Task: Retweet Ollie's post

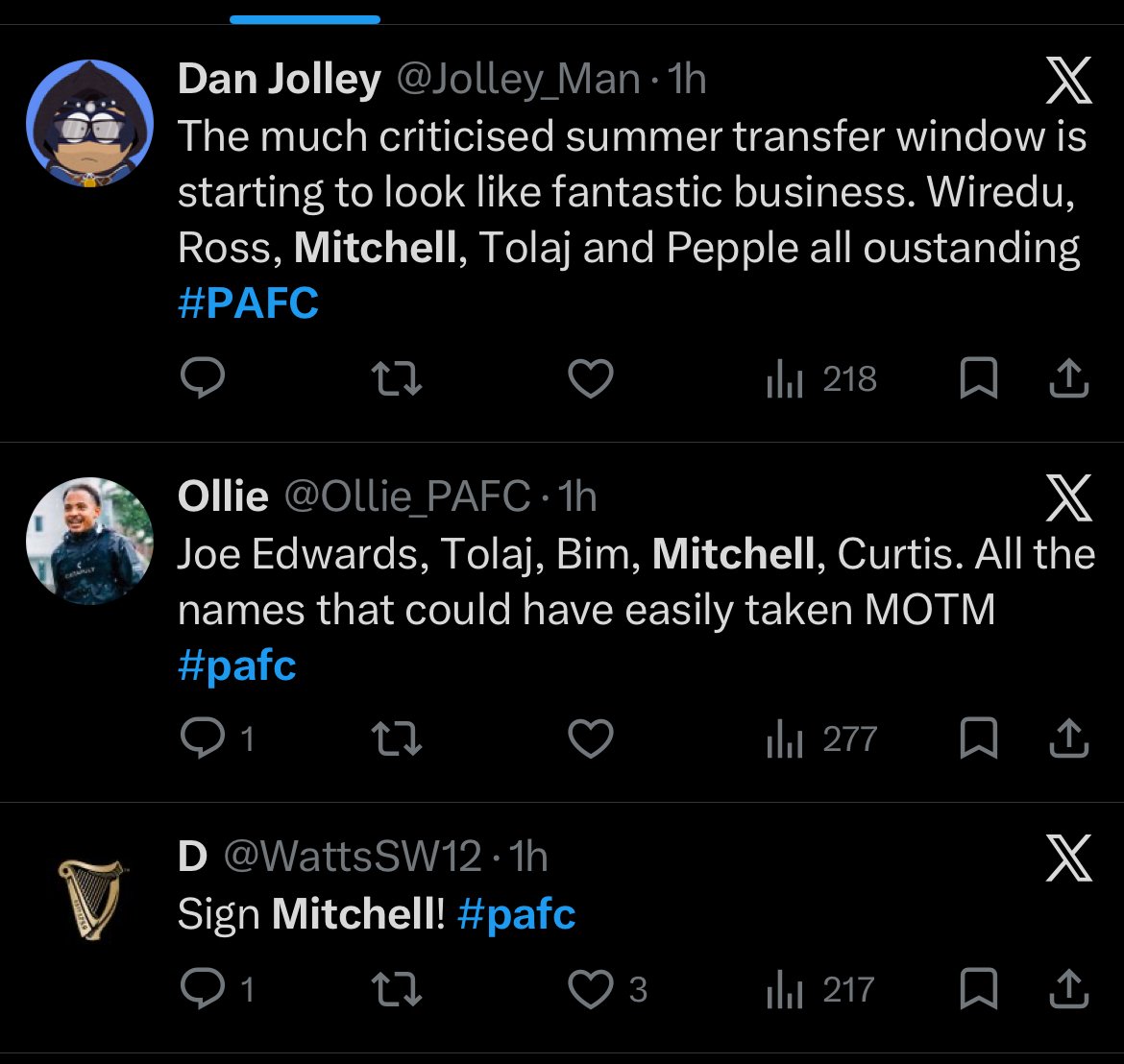Action: pyautogui.click(x=396, y=739)
